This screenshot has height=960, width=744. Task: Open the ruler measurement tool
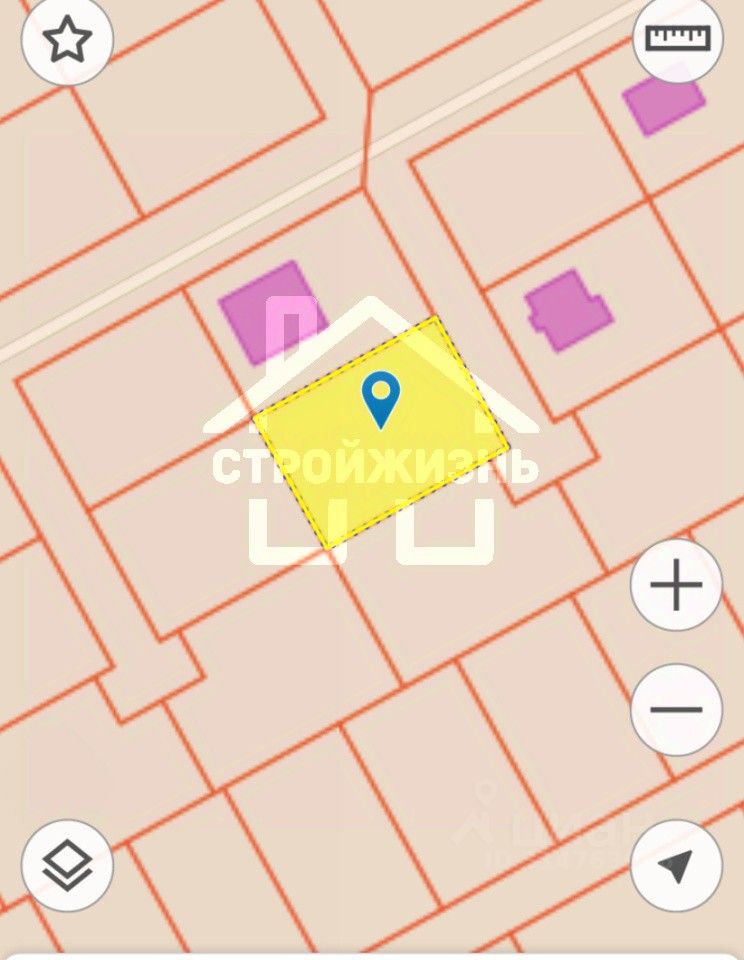(678, 38)
